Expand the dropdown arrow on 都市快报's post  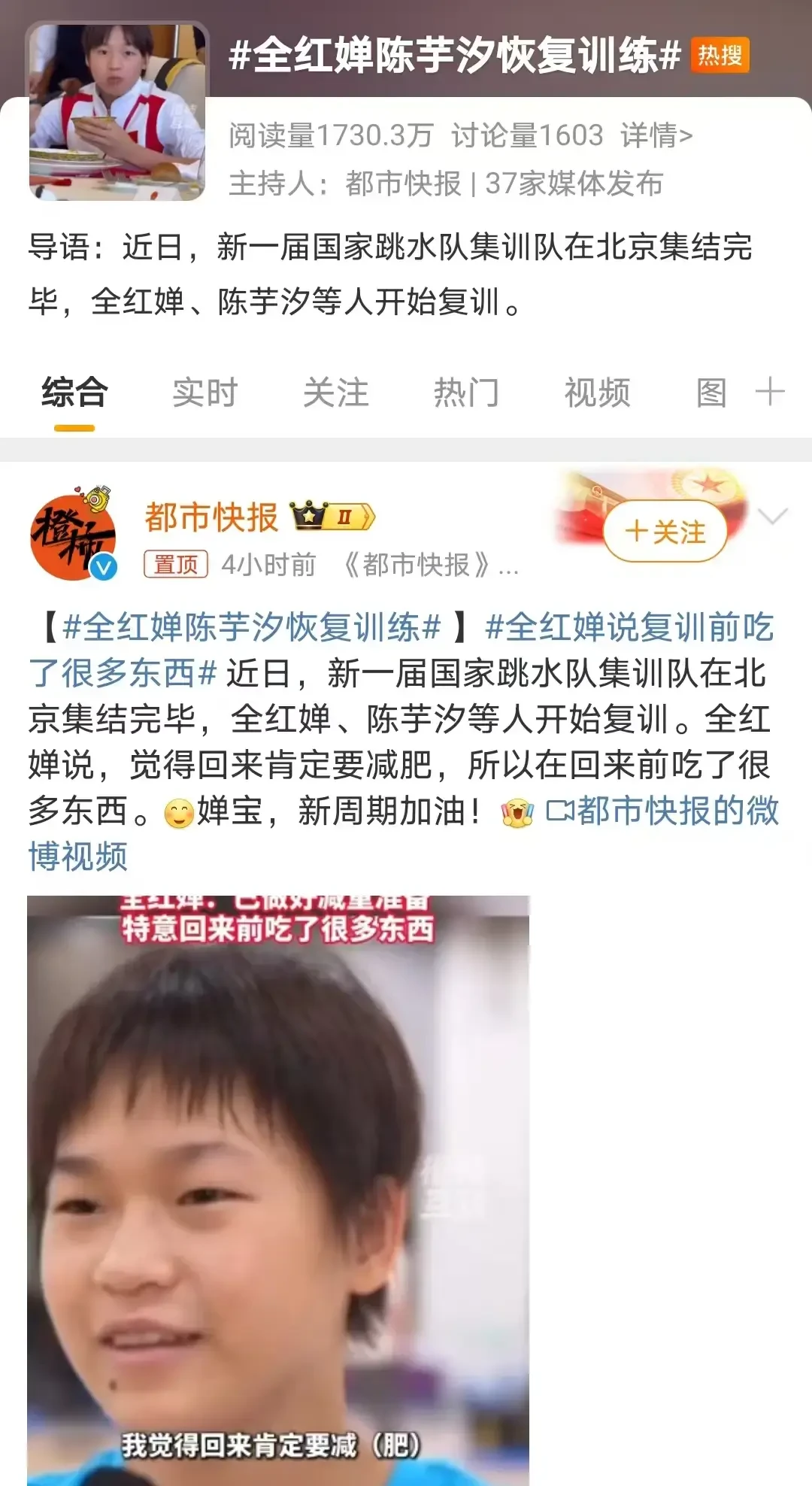pos(773,516)
